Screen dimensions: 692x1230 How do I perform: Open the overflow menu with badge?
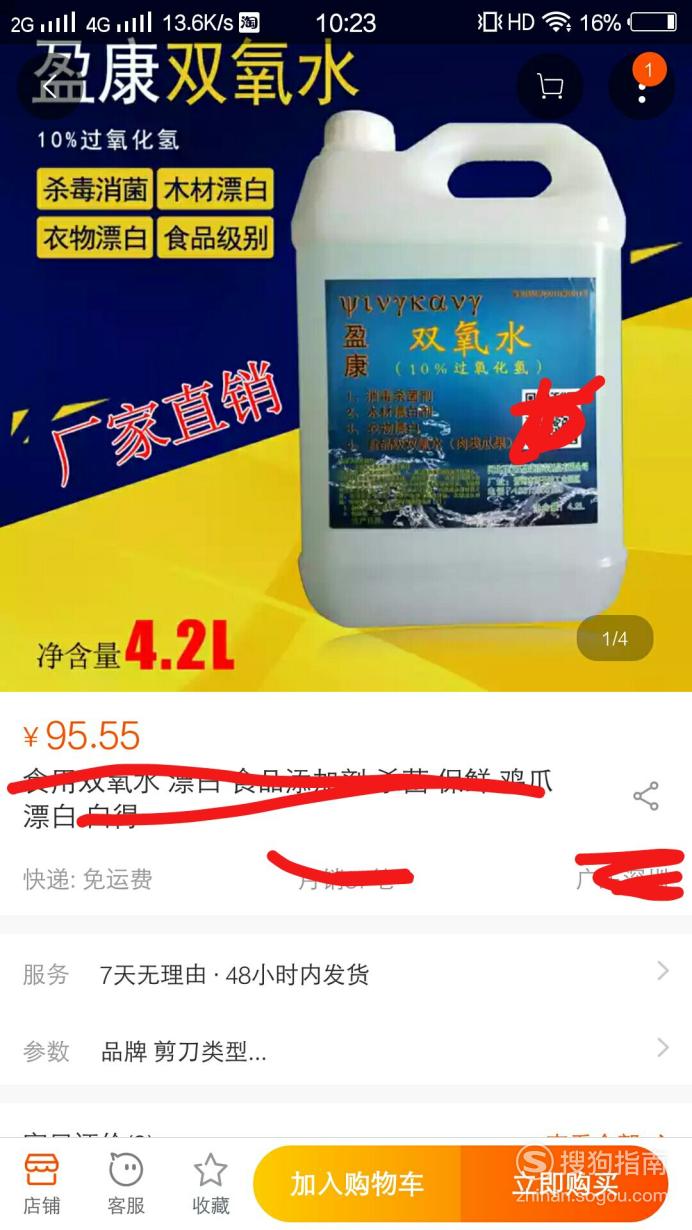coord(641,87)
